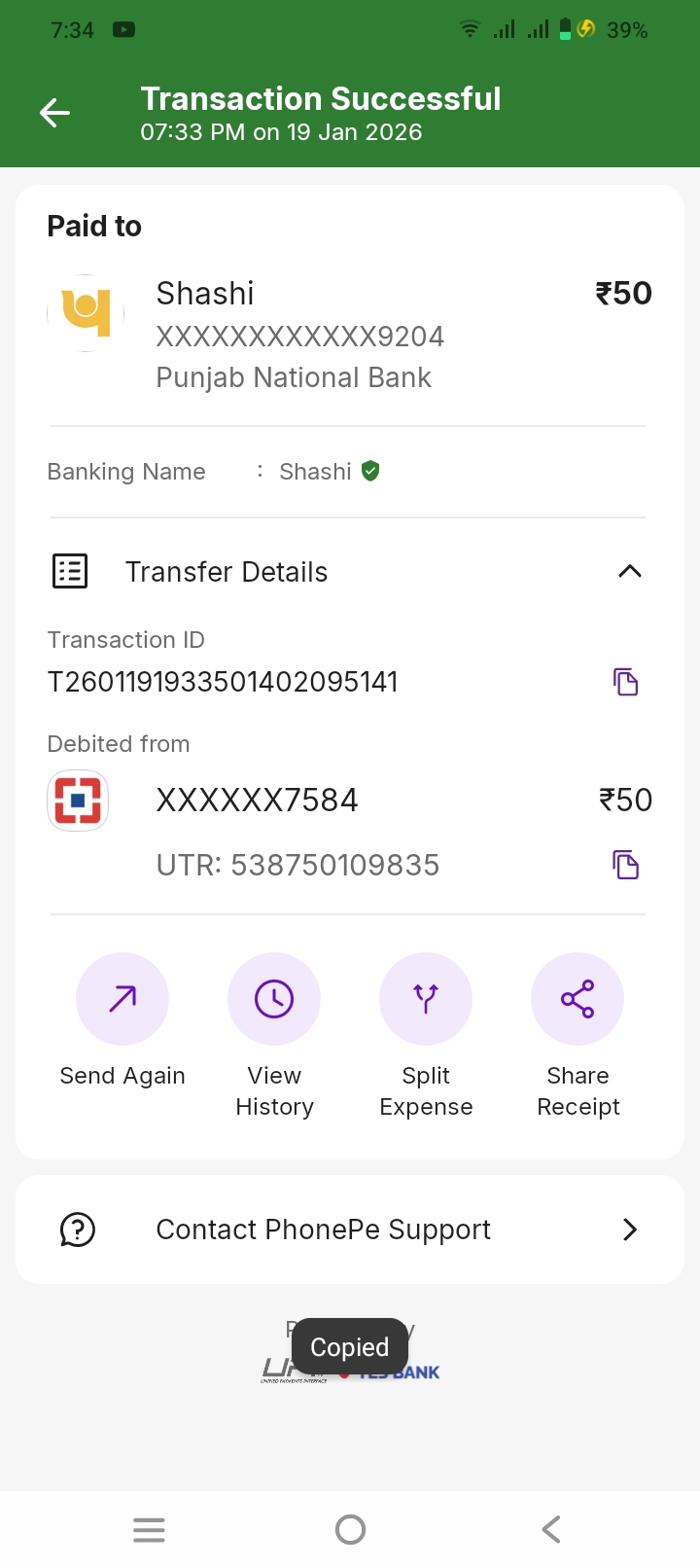Copy the Transaction ID
This screenshot has width=700, height=1568.
tap(626, 682)
